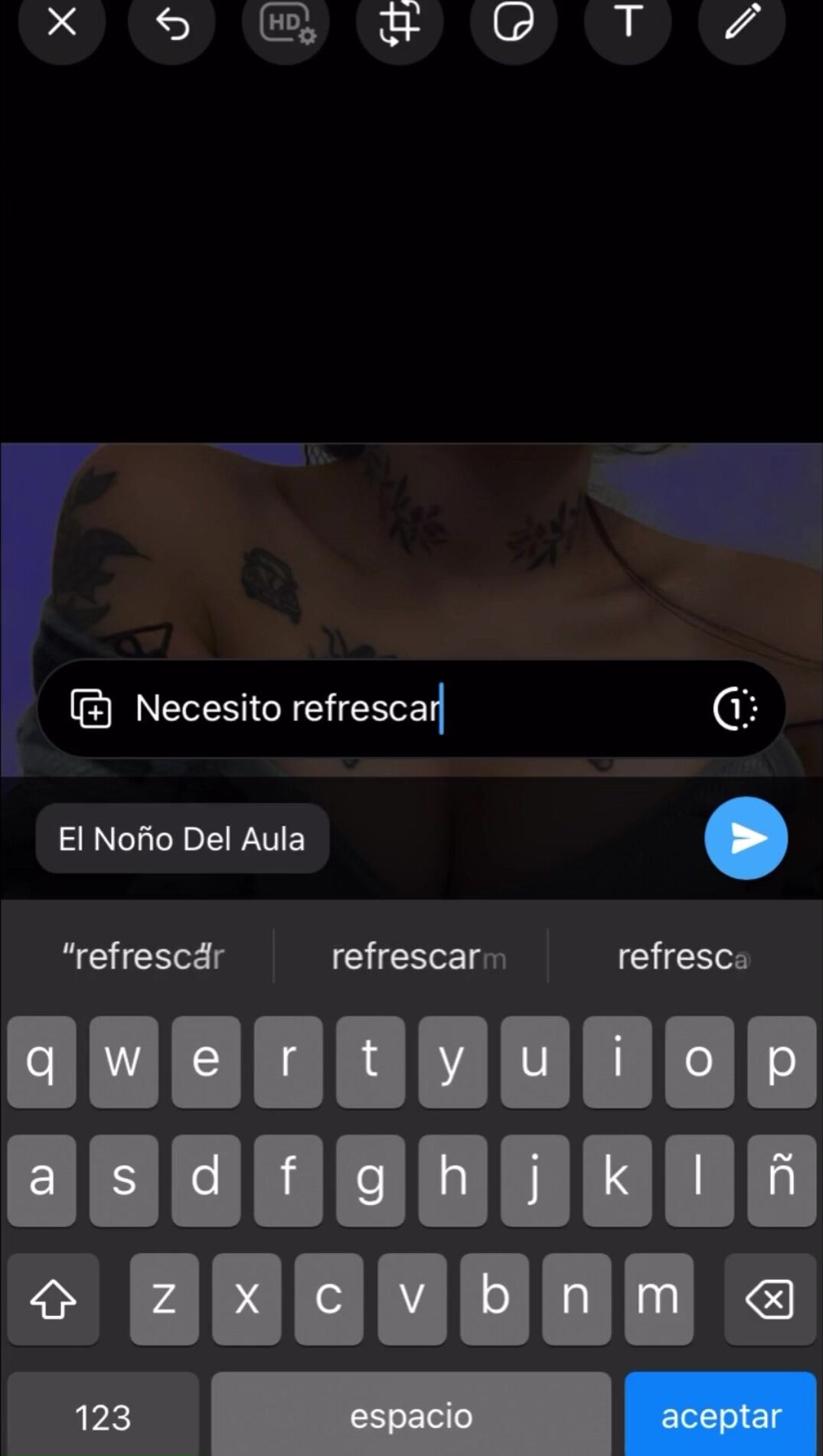The height and width of the screenshot is (1456, 823).
Task: Close the media editor
Action: (x=61, y=23)
